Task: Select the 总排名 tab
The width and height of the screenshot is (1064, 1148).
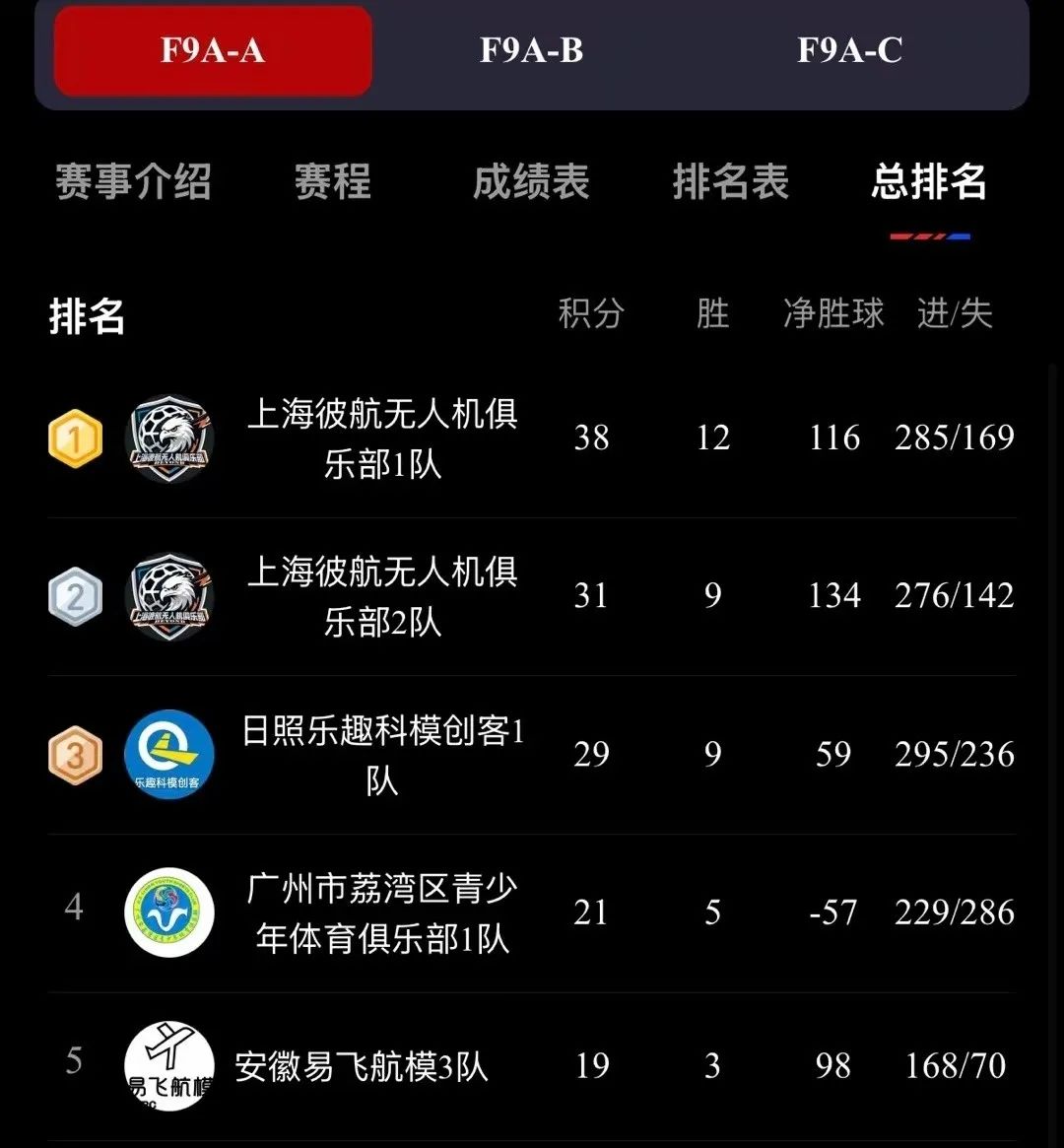Action: click(929, 182)
